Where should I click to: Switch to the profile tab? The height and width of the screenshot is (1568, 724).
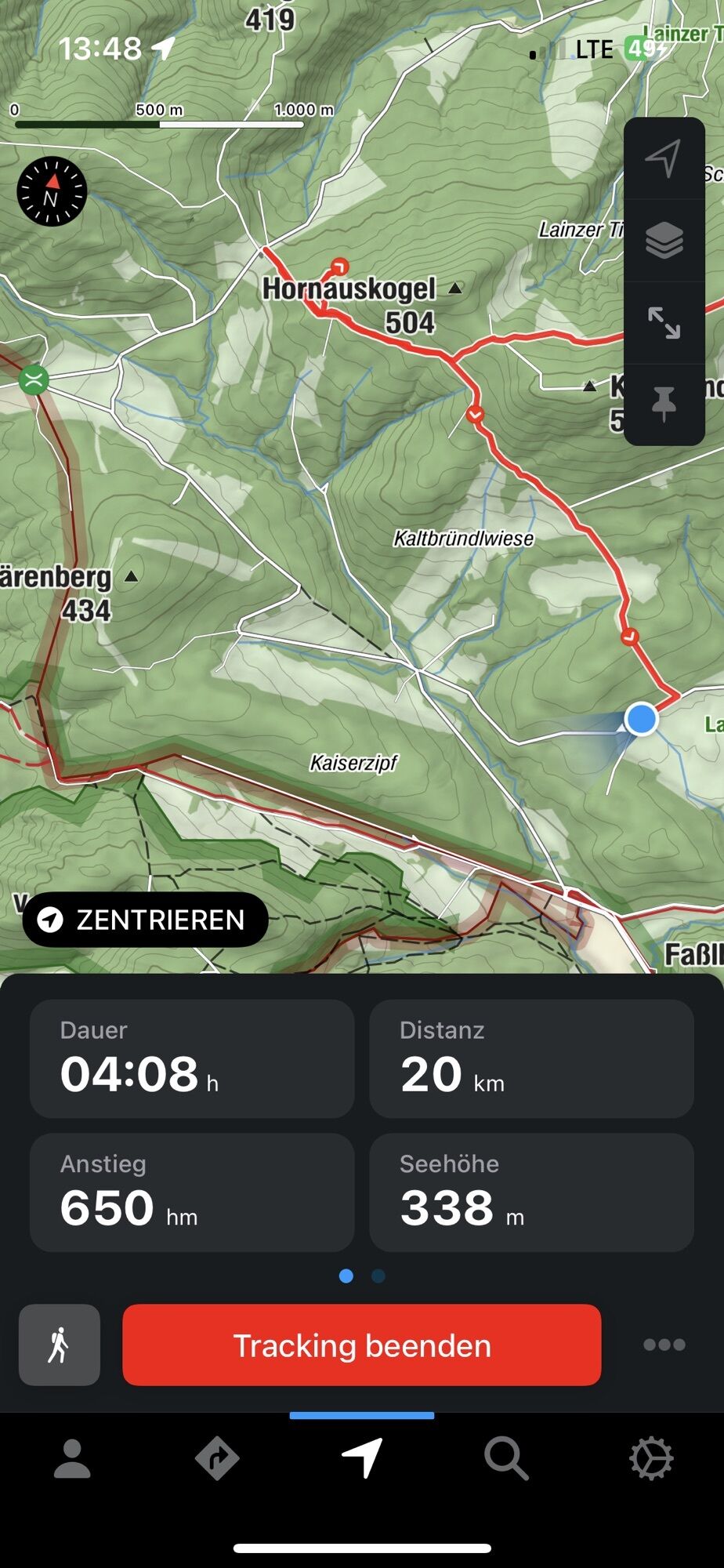72,1459
